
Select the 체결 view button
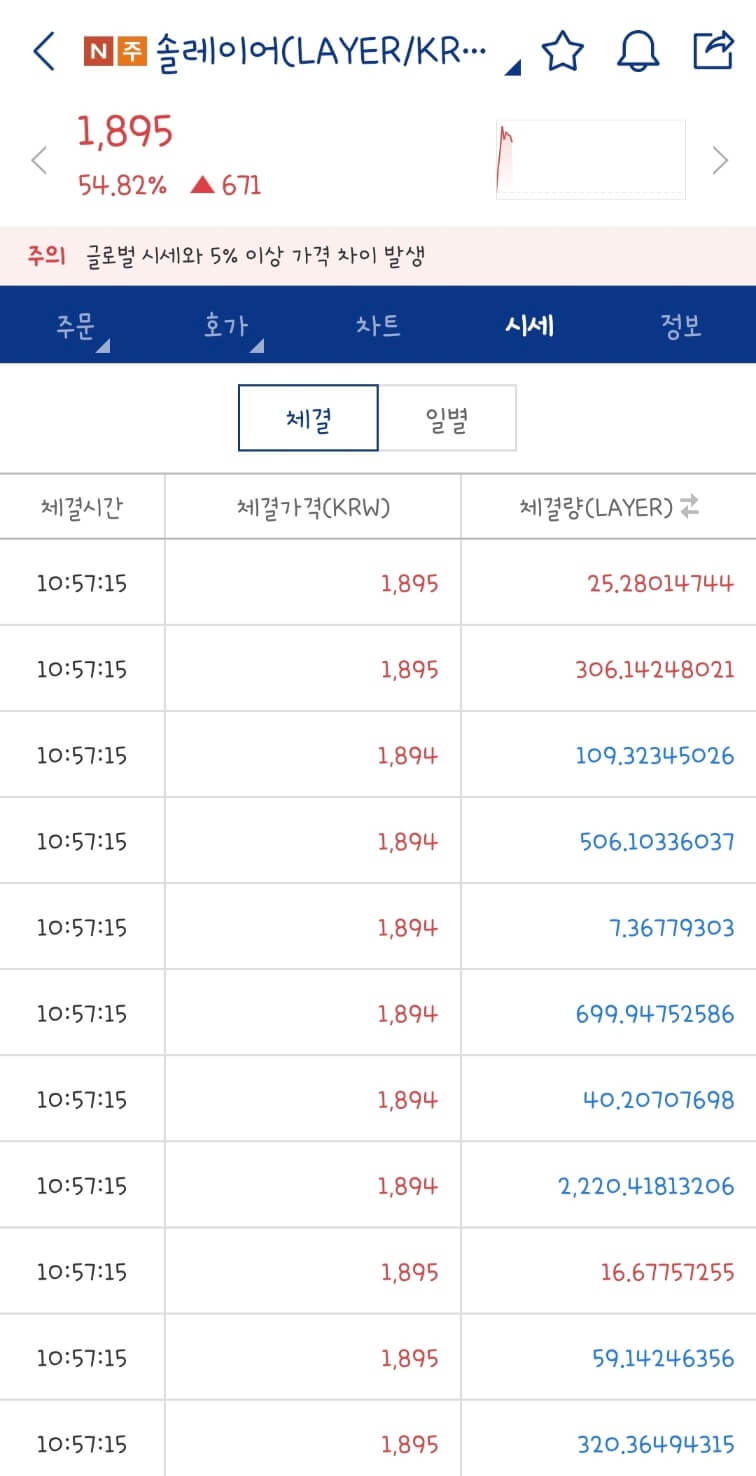click(307, 417)
